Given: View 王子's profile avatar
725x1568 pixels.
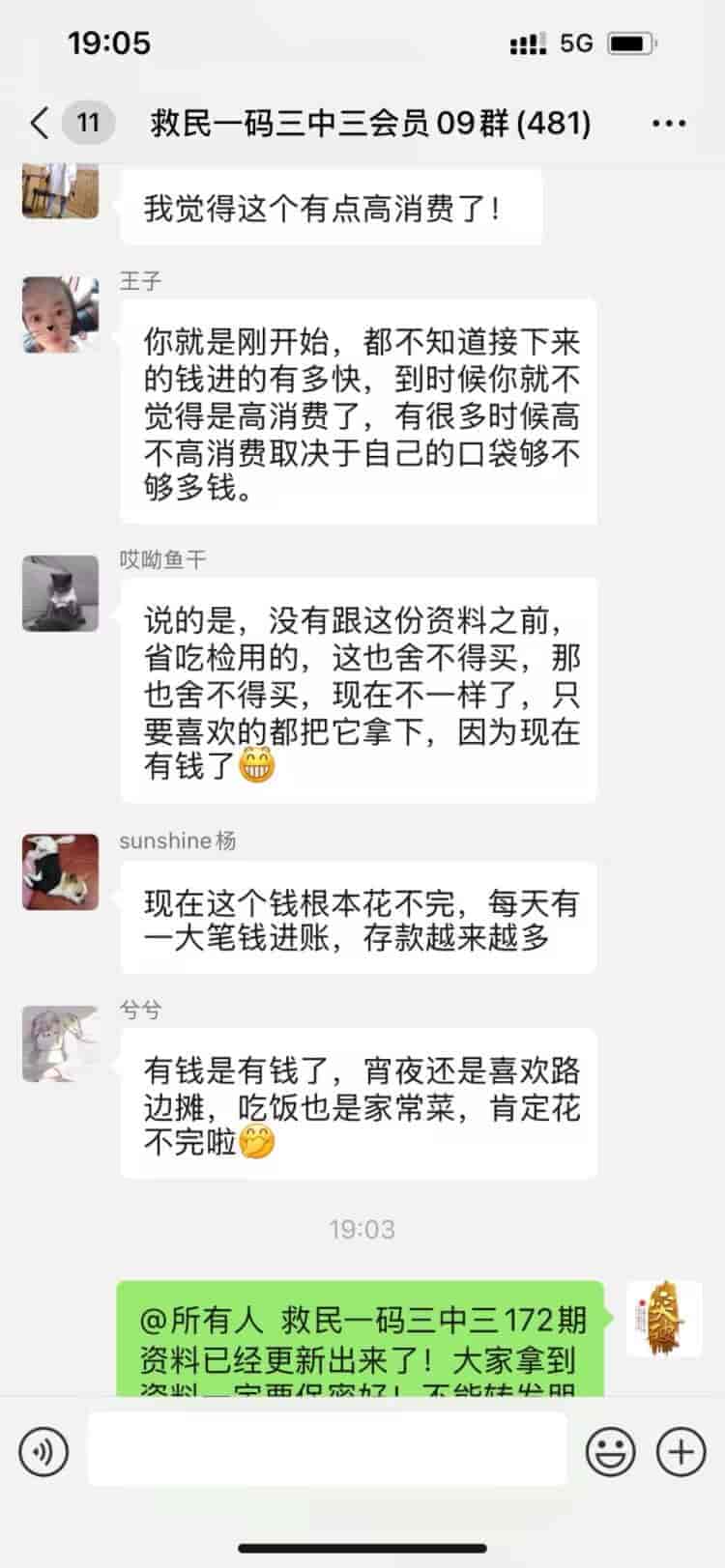Looking at the screenshot, I should [61, 315].
